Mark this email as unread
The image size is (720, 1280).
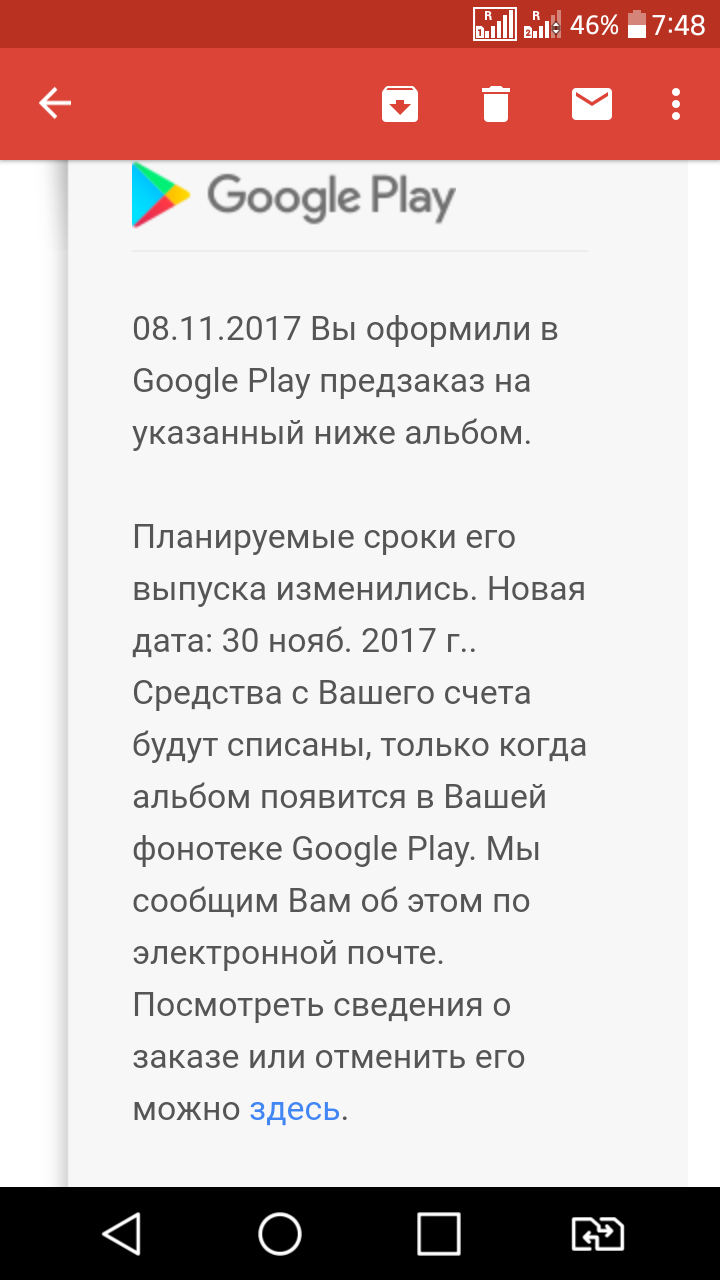tap(592, 103)
